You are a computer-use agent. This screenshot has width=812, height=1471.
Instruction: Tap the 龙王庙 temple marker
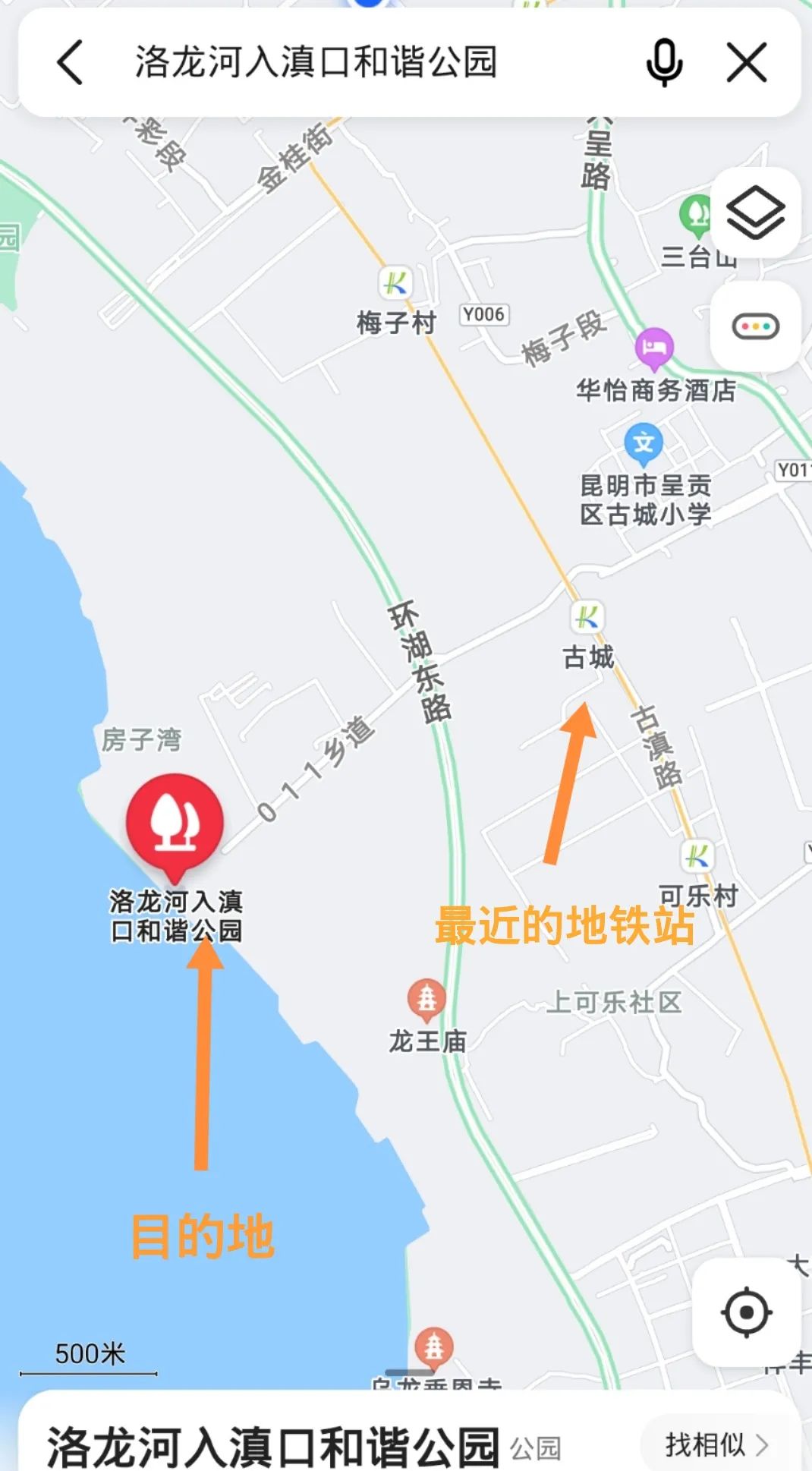[x=427, y=1000]
